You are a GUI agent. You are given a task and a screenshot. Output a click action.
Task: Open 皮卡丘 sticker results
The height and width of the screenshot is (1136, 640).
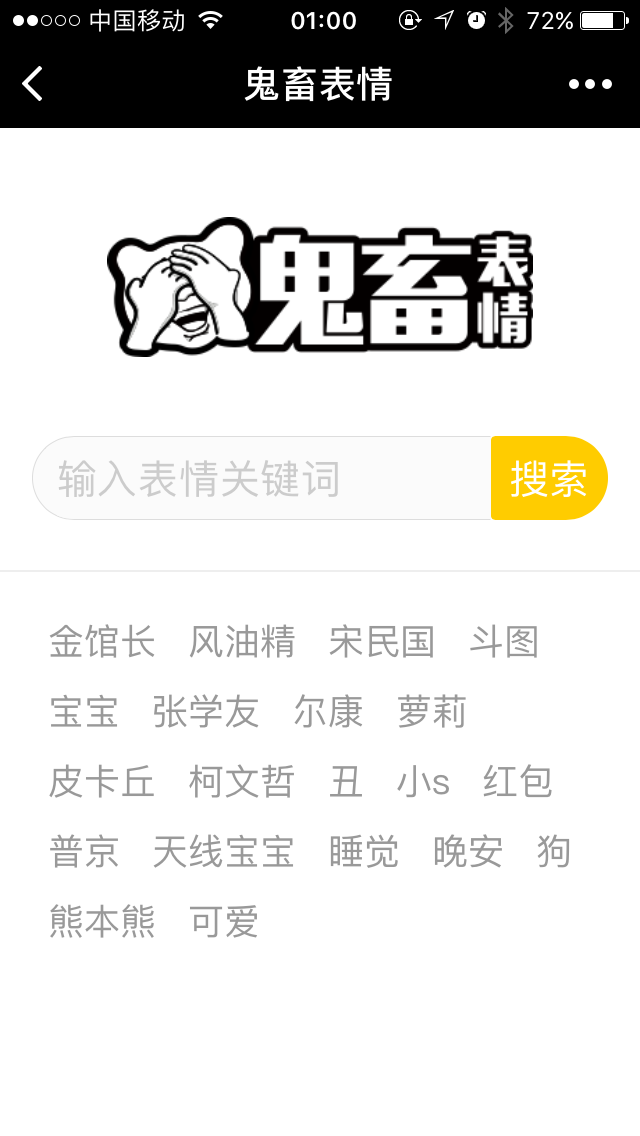[102, 782]
